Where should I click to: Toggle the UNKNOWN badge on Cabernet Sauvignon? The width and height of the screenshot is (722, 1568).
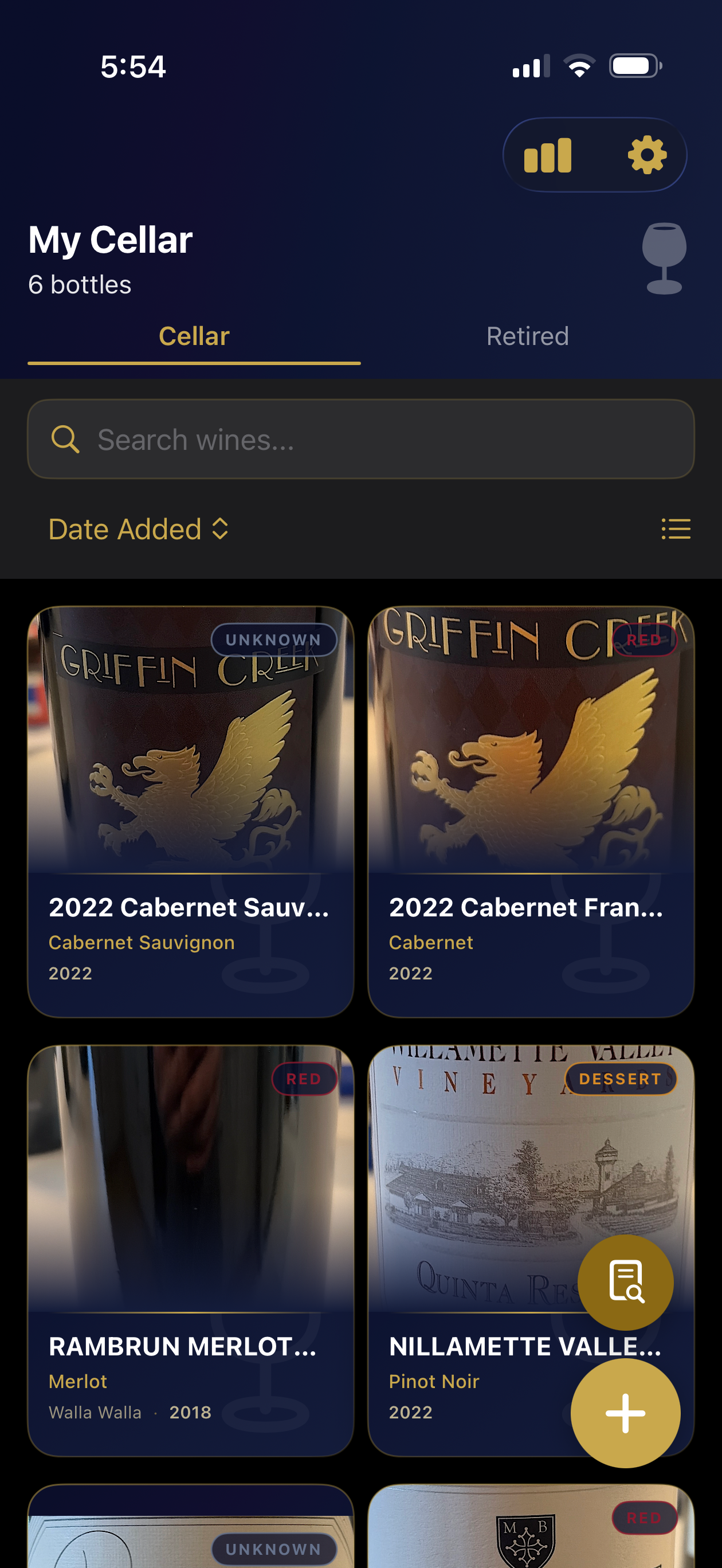(273, 639)
